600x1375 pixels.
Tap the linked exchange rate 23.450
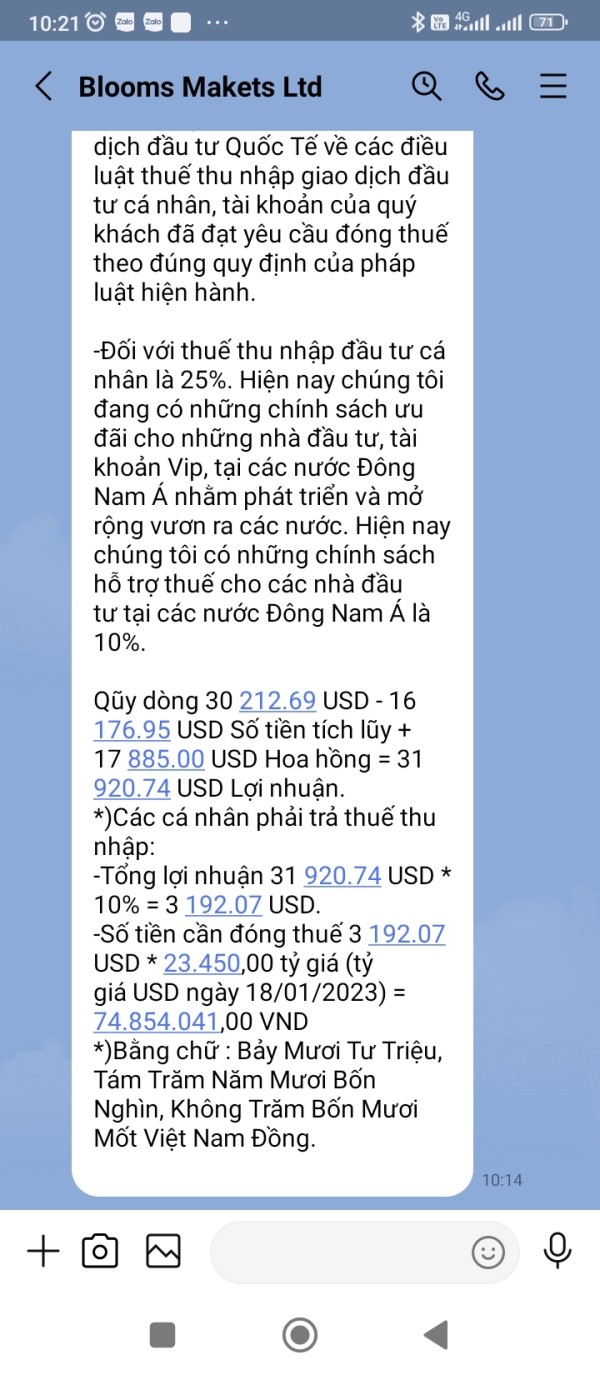coord(202,963)
